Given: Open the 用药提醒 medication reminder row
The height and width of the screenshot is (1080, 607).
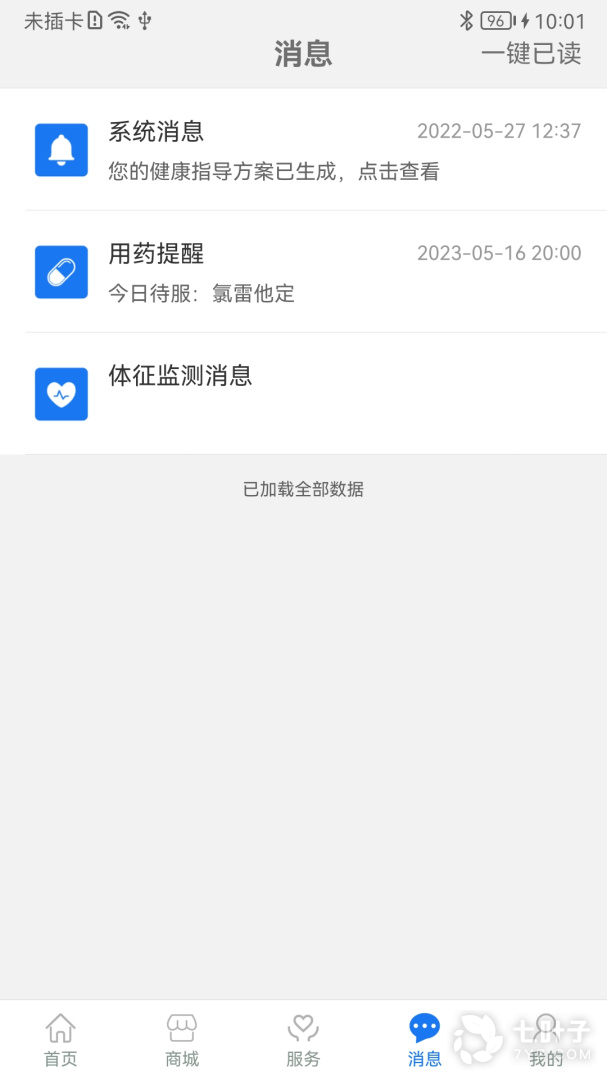Looking at the screenshot, I should tap(303, 272).
